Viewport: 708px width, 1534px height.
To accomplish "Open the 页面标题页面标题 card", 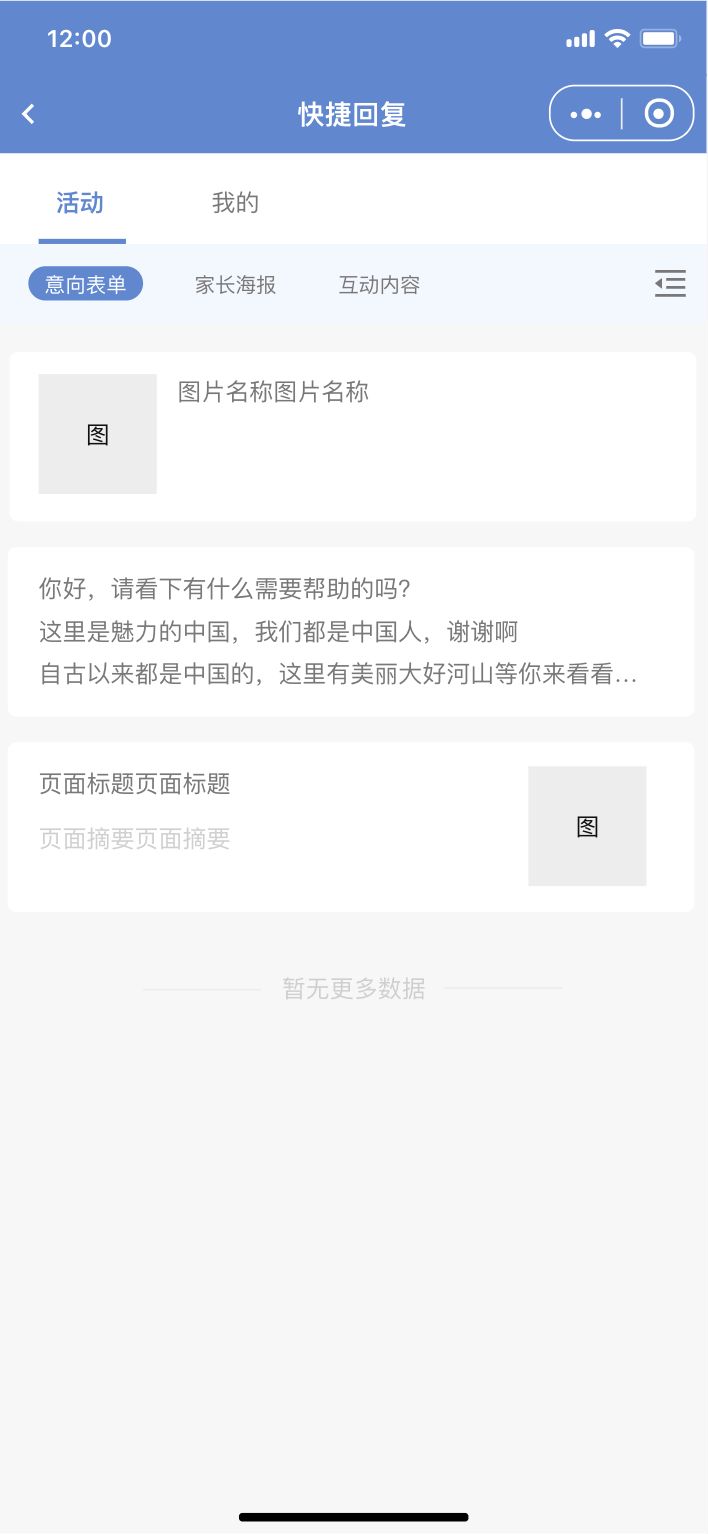I will click(x=351, y=826).
